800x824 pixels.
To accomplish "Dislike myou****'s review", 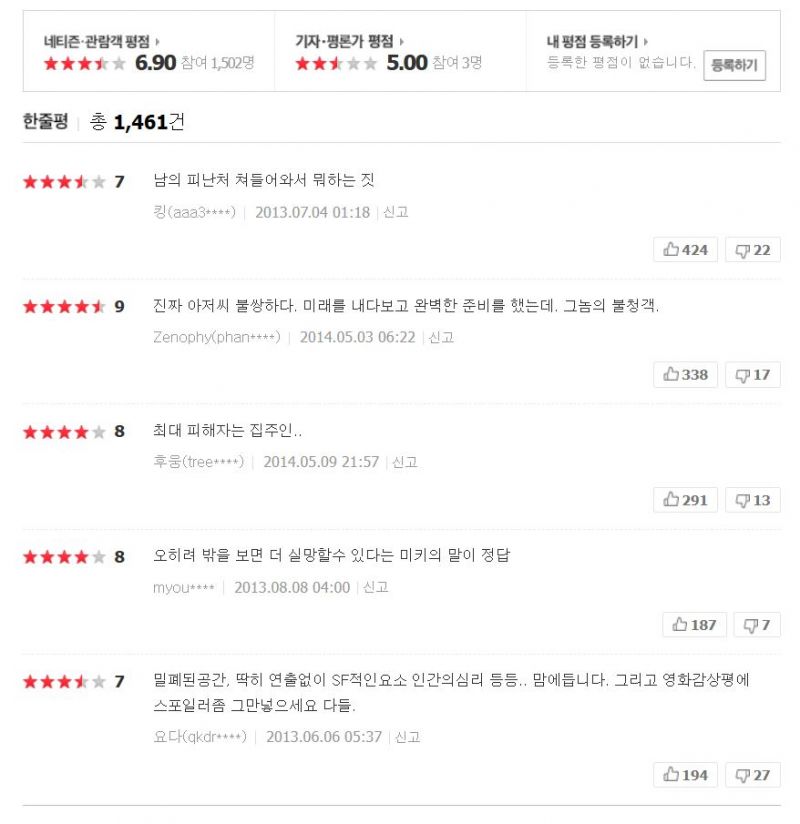I will tap(756, 625).
